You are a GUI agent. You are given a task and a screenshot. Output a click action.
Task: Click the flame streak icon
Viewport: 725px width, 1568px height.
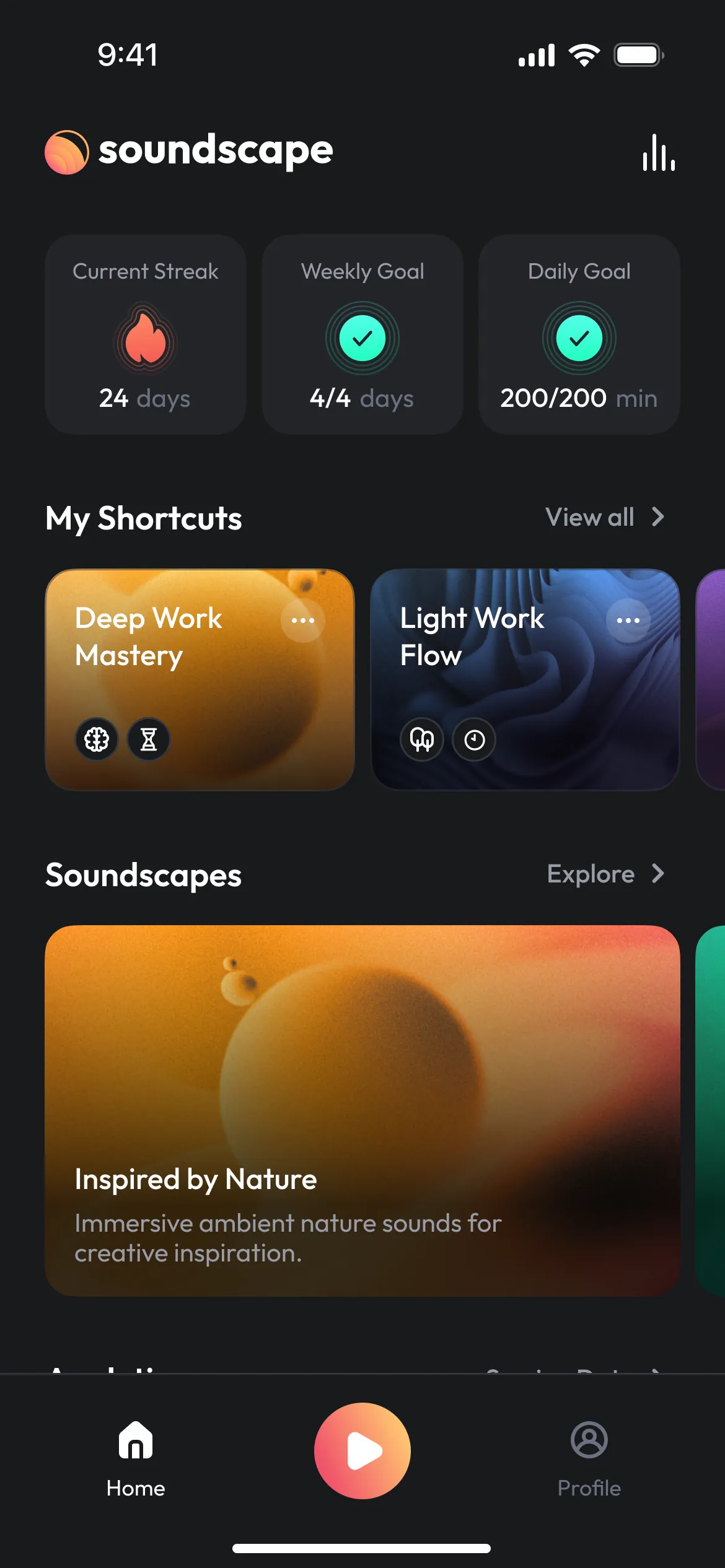(x=145, y=338)
